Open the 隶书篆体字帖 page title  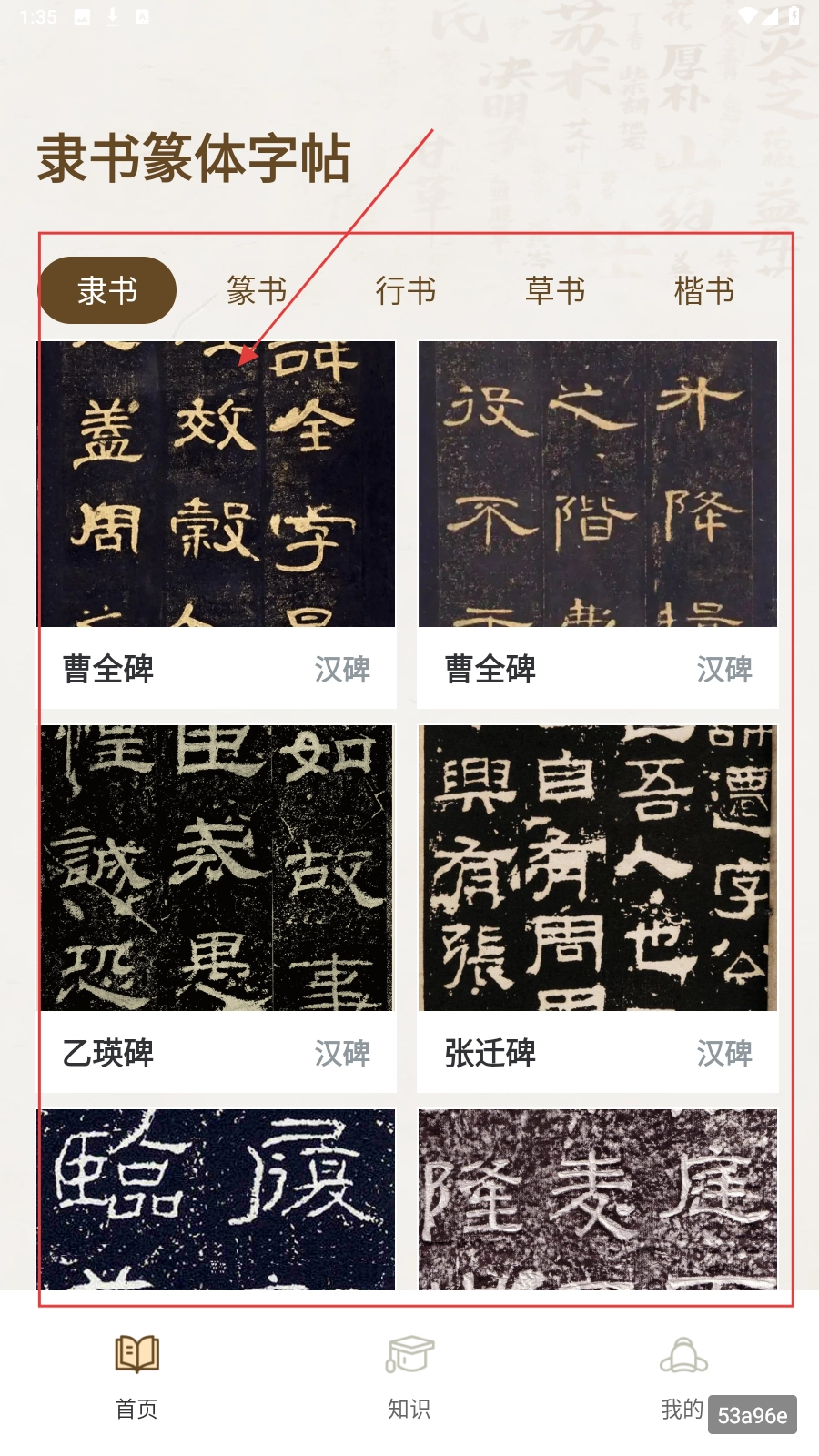(195, 157)
